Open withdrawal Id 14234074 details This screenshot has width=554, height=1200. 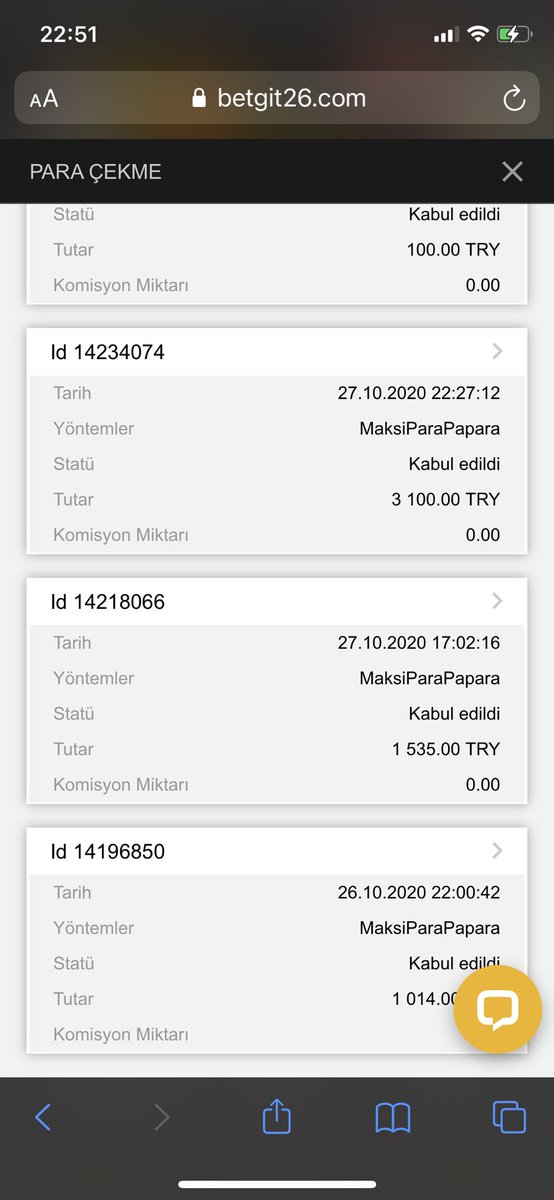277,352
